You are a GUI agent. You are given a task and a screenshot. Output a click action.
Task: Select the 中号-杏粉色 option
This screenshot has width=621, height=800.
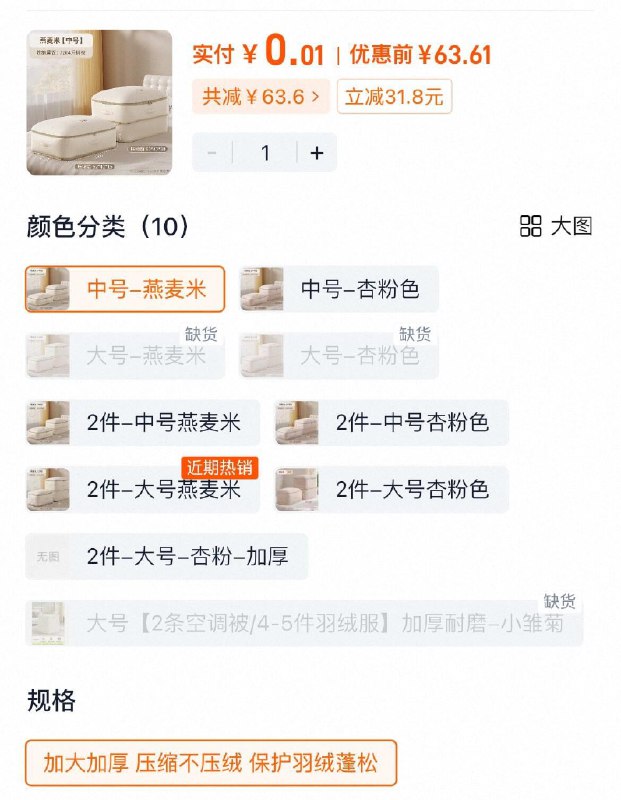tap(339, 289)
